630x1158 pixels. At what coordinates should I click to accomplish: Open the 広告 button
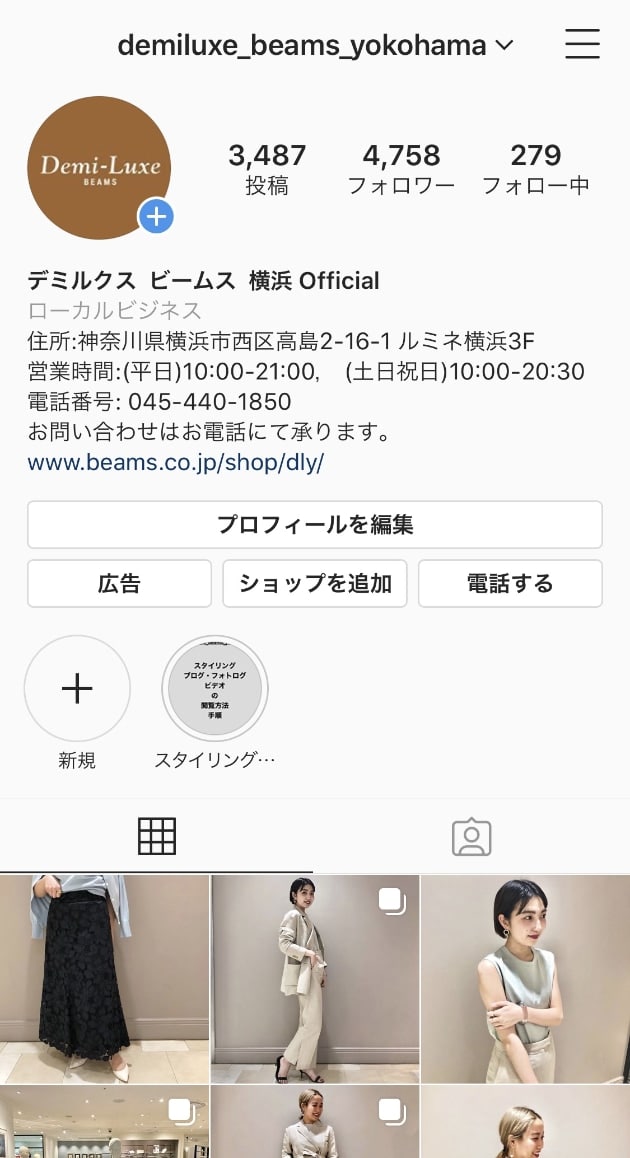119,584
